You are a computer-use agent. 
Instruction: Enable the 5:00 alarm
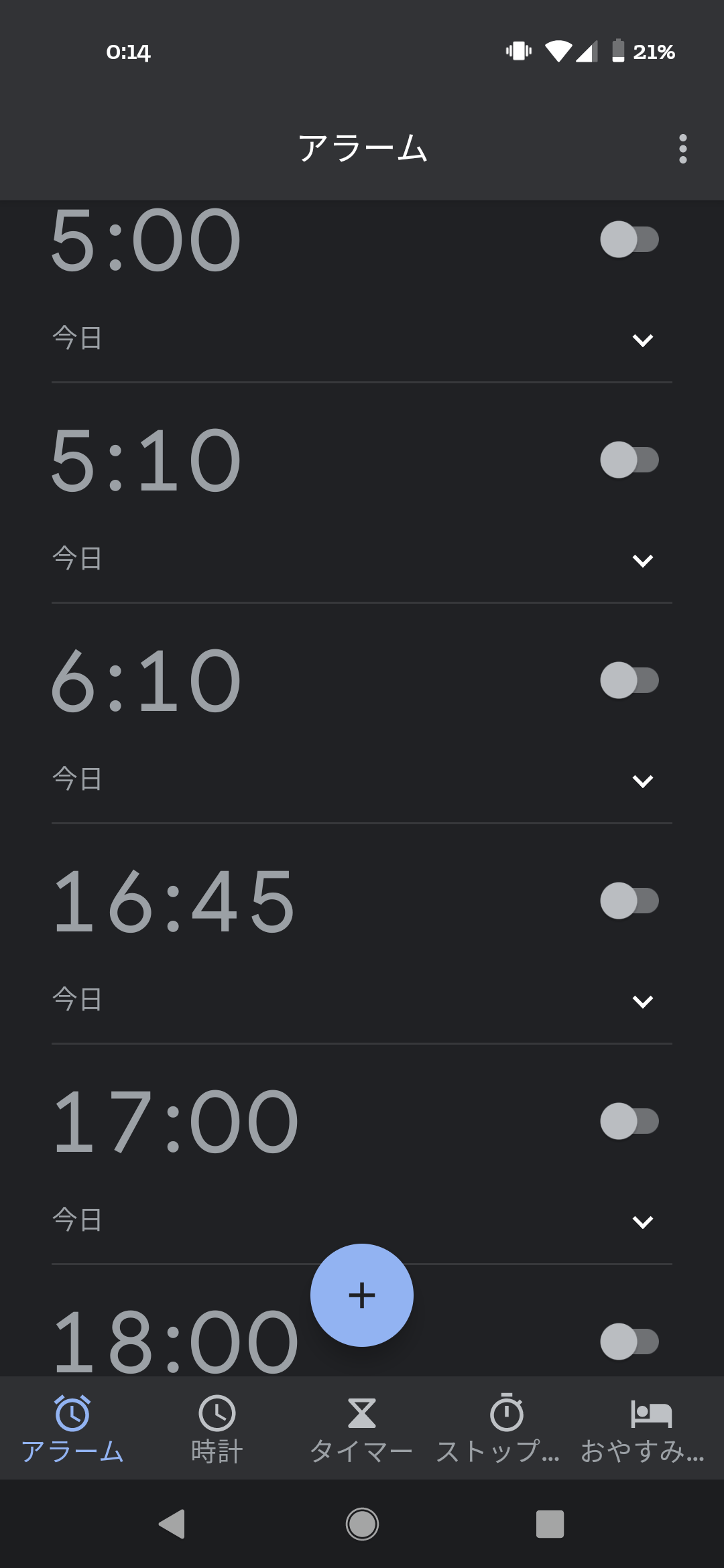coord(629,239)
